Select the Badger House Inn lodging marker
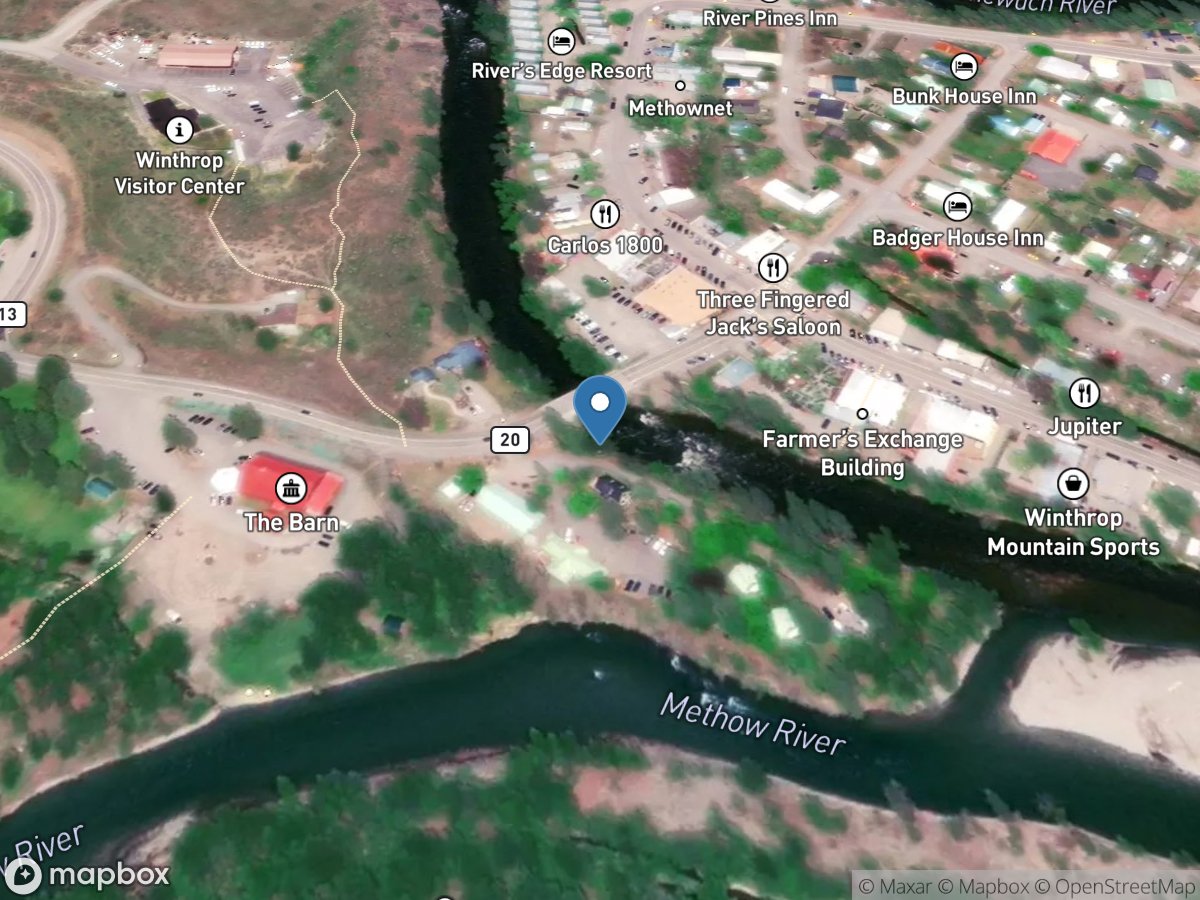This screenshot has width=1200, height=900. (x=957, y=207)
